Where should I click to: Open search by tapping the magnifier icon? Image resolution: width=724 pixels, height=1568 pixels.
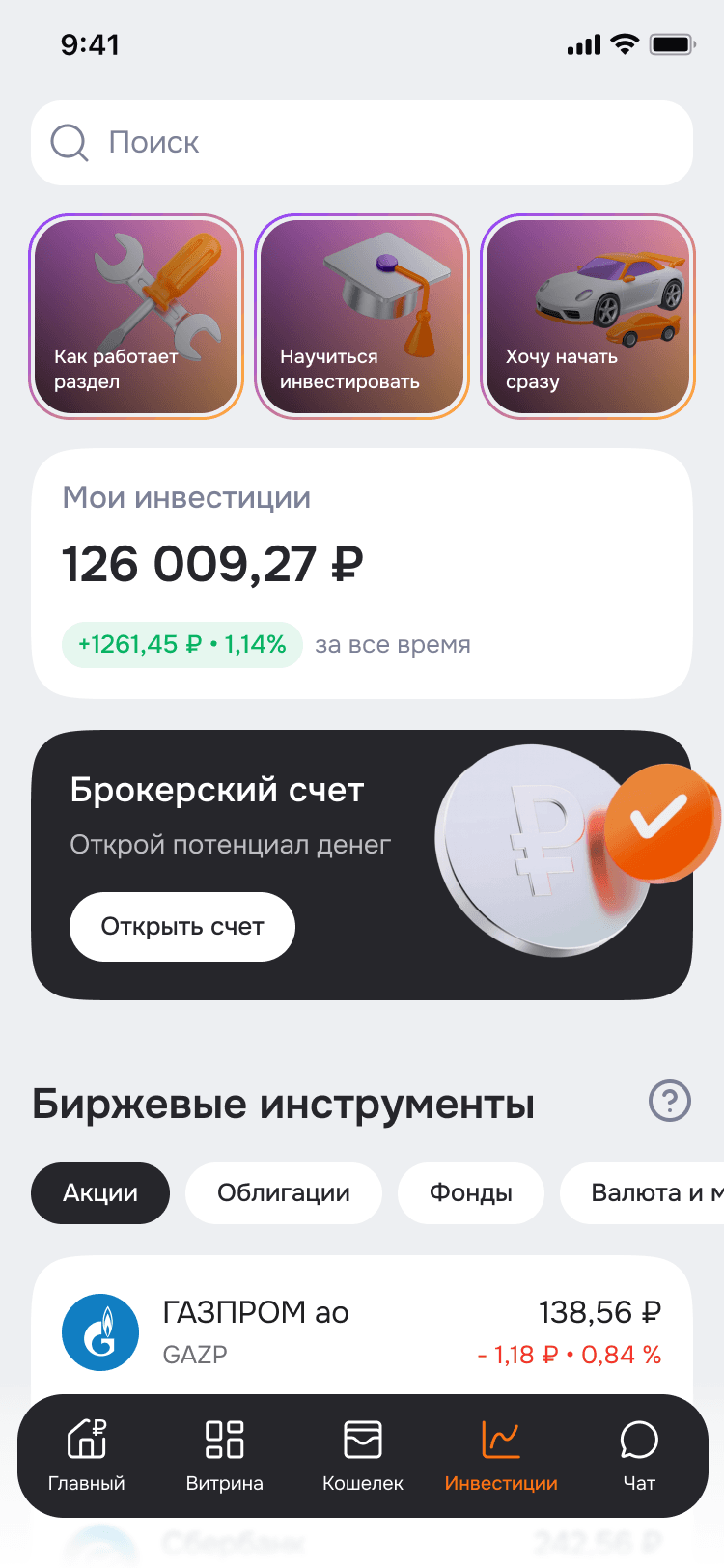tap(68, 142)
